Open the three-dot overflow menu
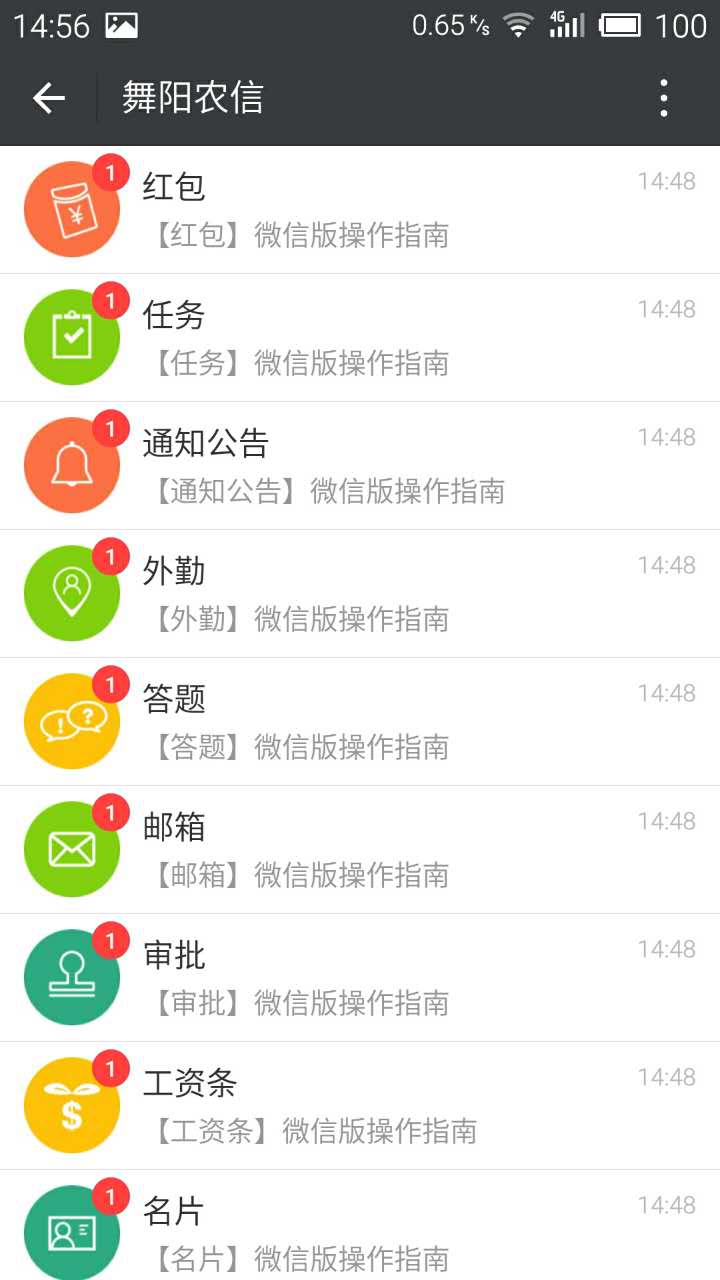The image size is (720, 1280). click(663, 98)
